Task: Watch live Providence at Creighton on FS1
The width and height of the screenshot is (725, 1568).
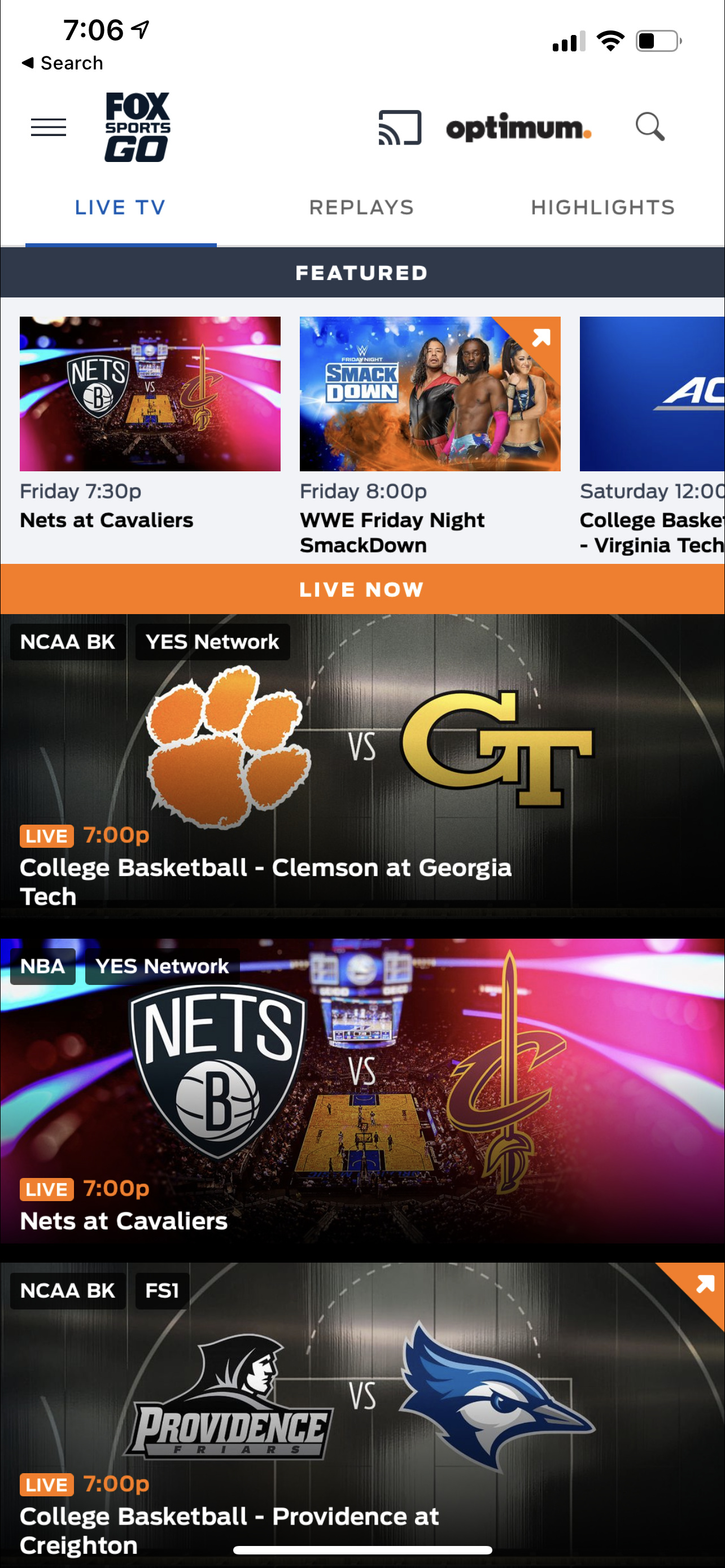Action: tap(362, 1412)
